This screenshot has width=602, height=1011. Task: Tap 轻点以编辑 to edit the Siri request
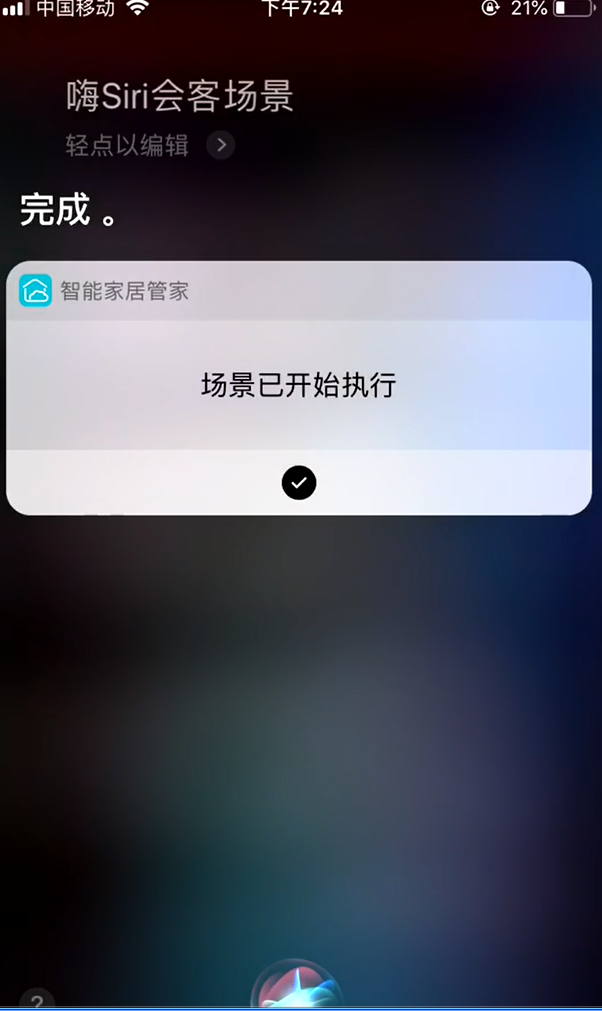[128, 146]
